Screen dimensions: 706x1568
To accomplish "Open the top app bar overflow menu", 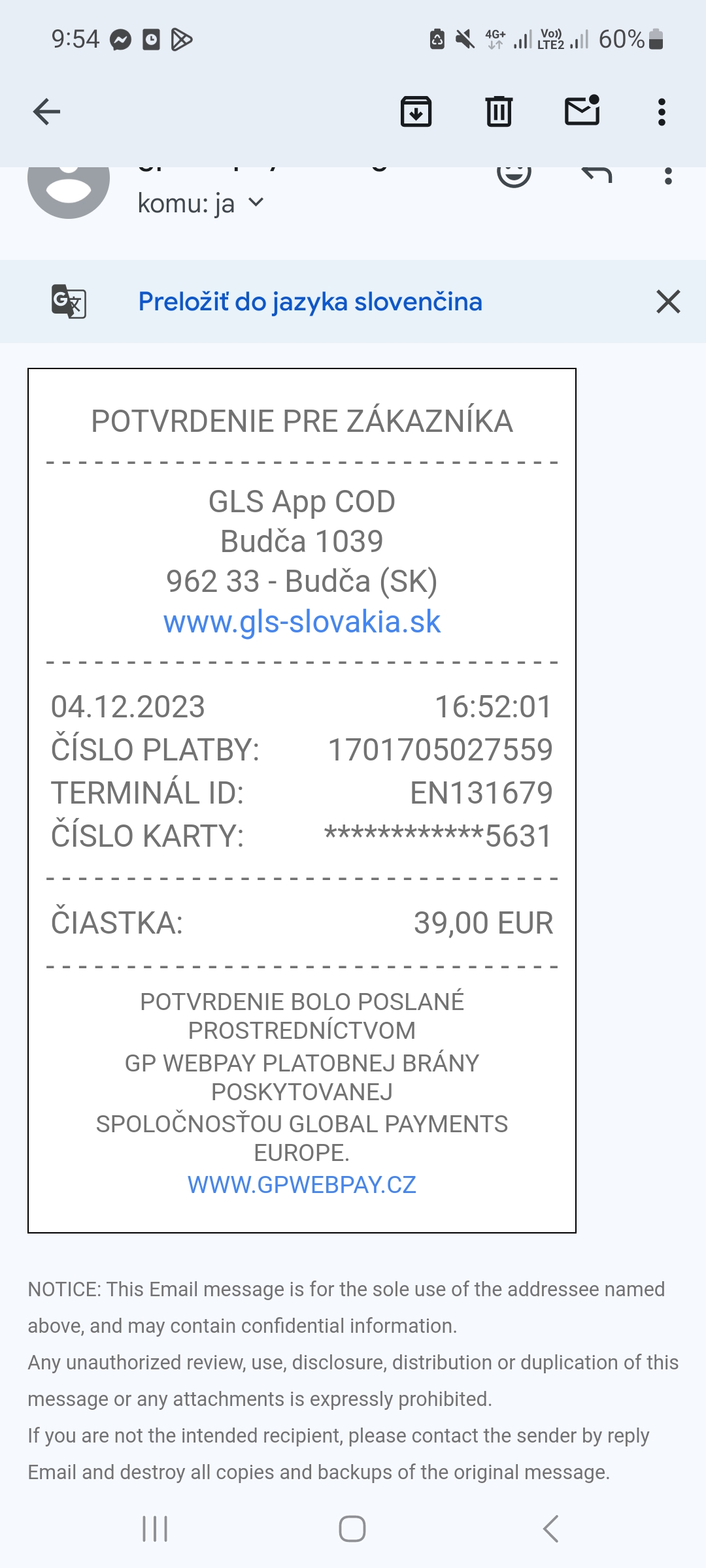I will point(662,112).
